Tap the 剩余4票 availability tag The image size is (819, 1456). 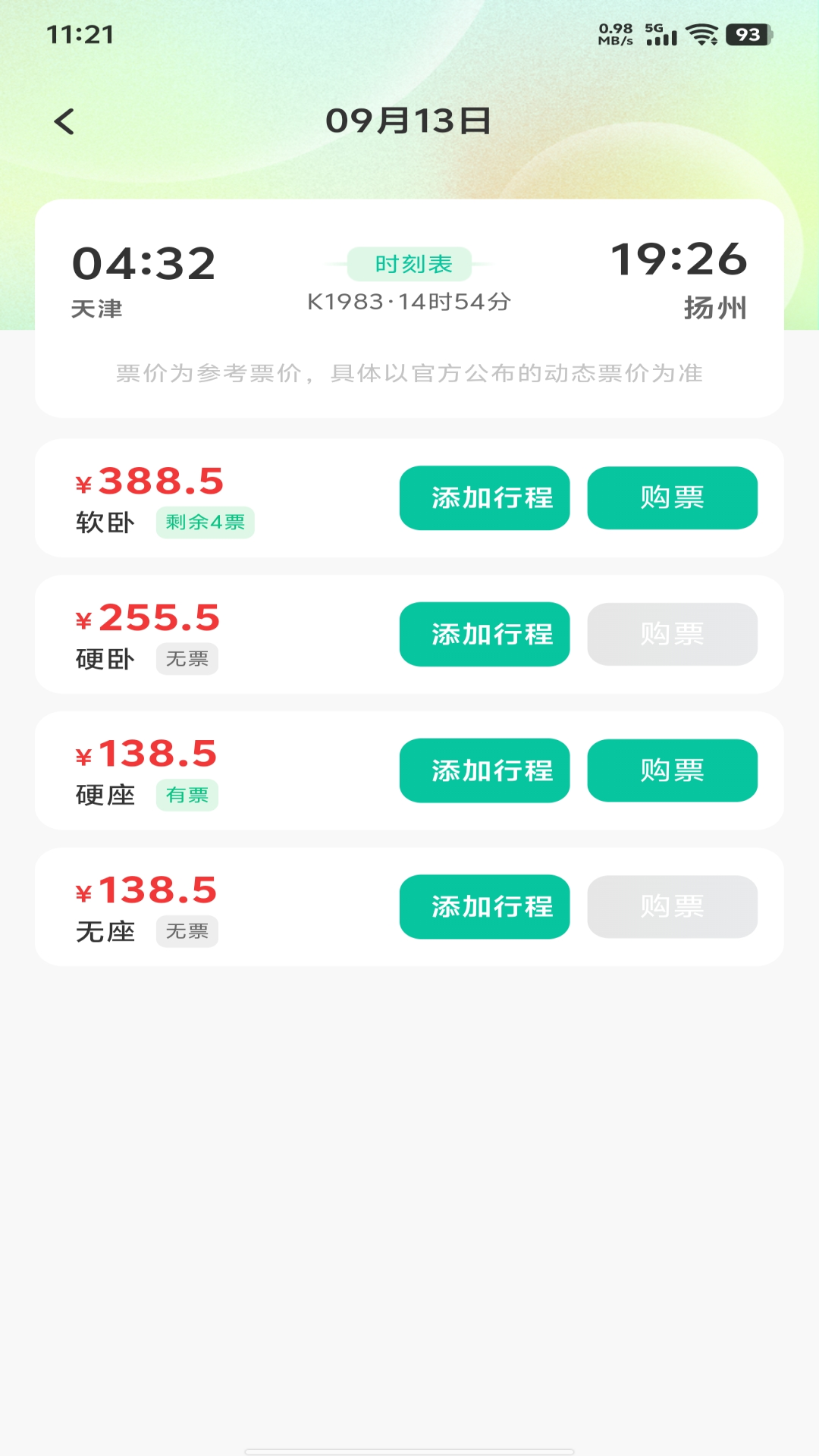click(206, 522)
